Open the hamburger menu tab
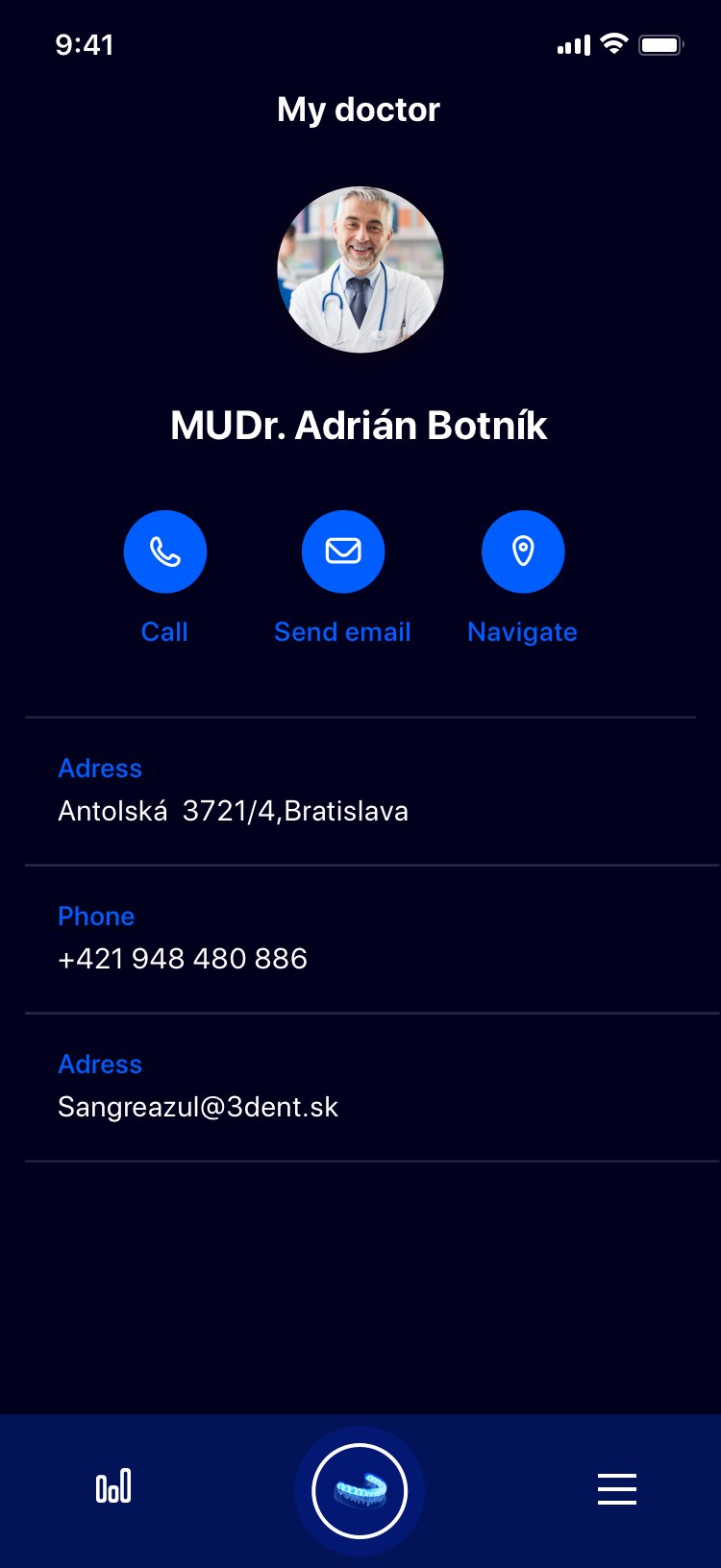Image resolution: width=721 pixels, height=1568 pixels. click(x=616, y=1488)
